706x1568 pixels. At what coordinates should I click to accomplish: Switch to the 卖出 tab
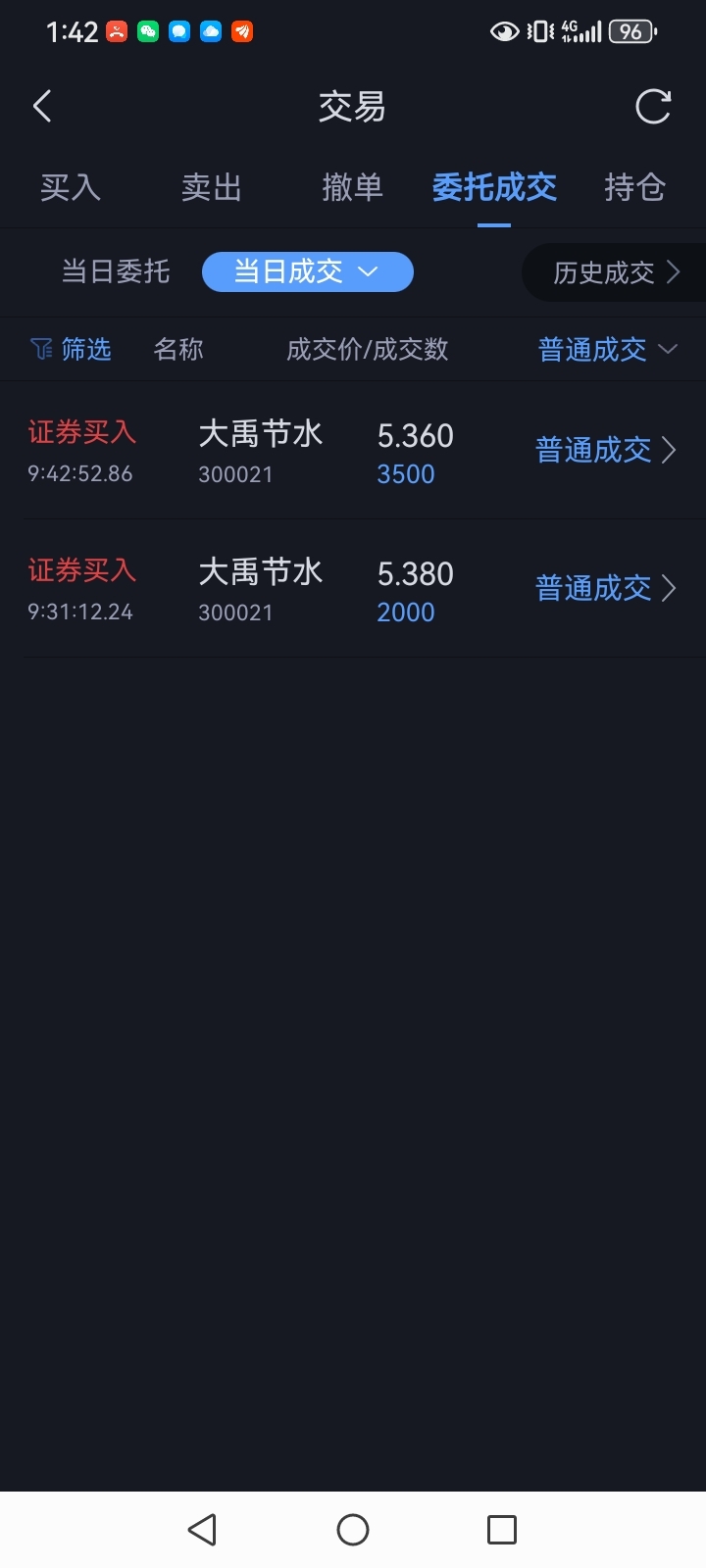[212, 187]
